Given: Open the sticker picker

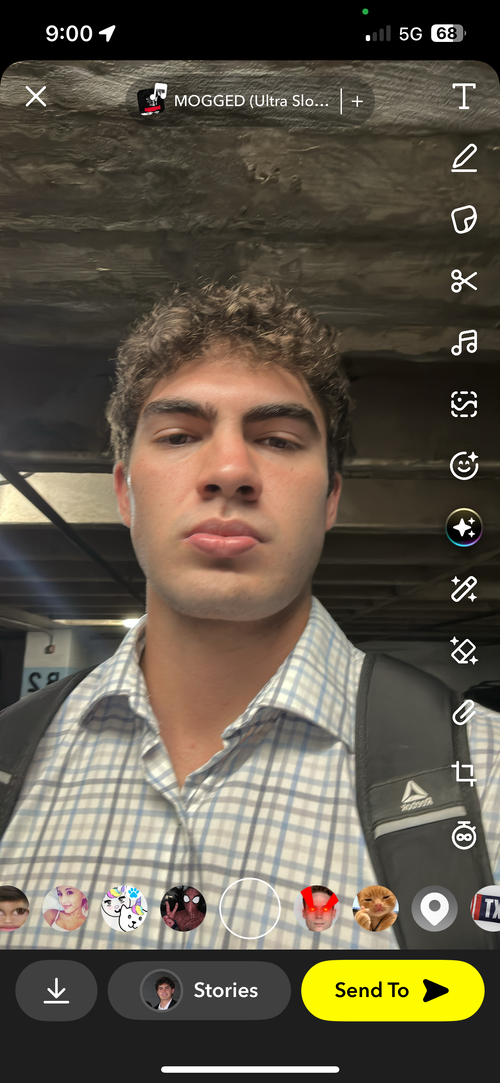Looking at the screenshot, I should 464,220.
